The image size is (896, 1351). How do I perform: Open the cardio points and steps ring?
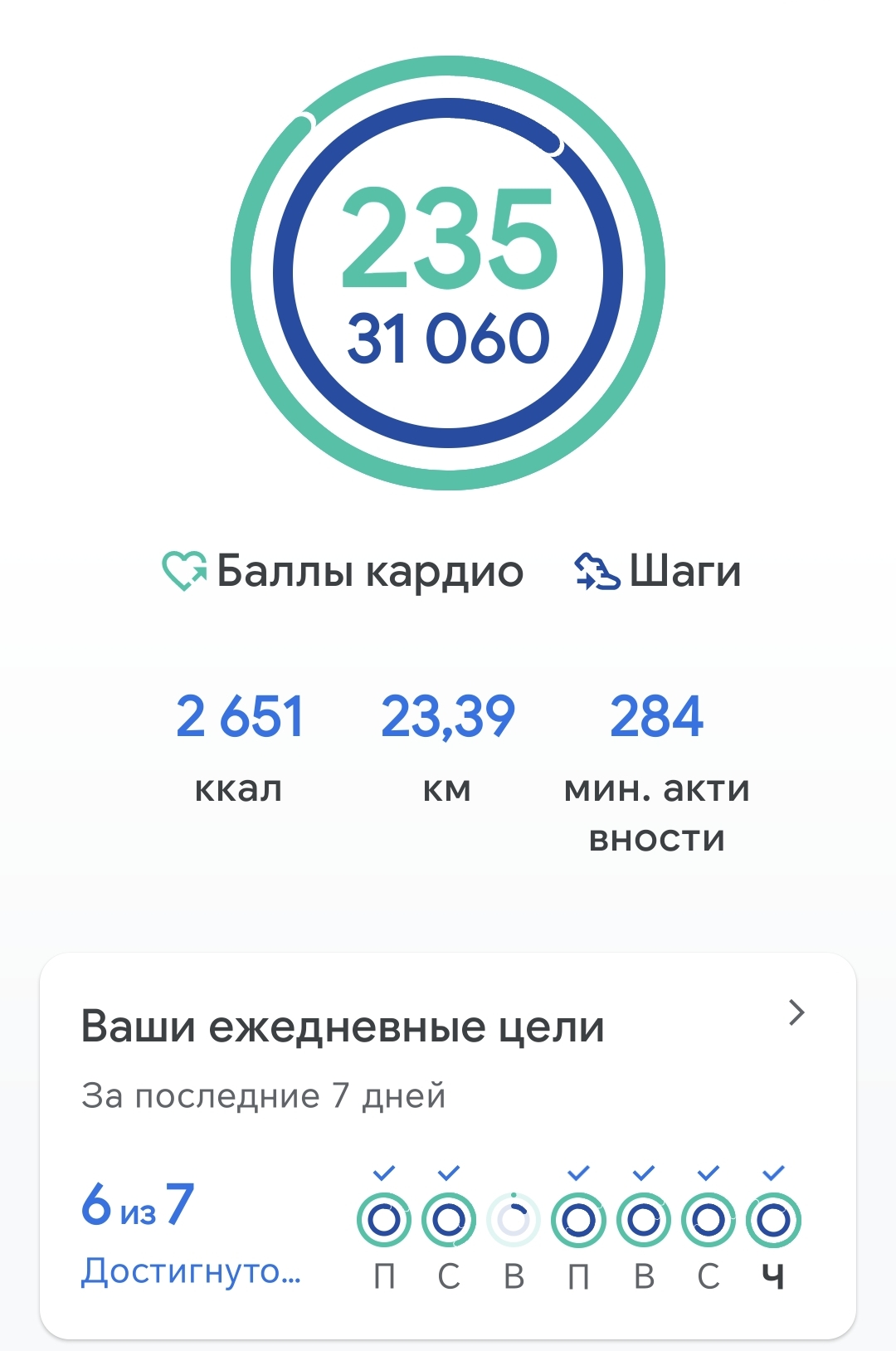click(x=448, y=274)
